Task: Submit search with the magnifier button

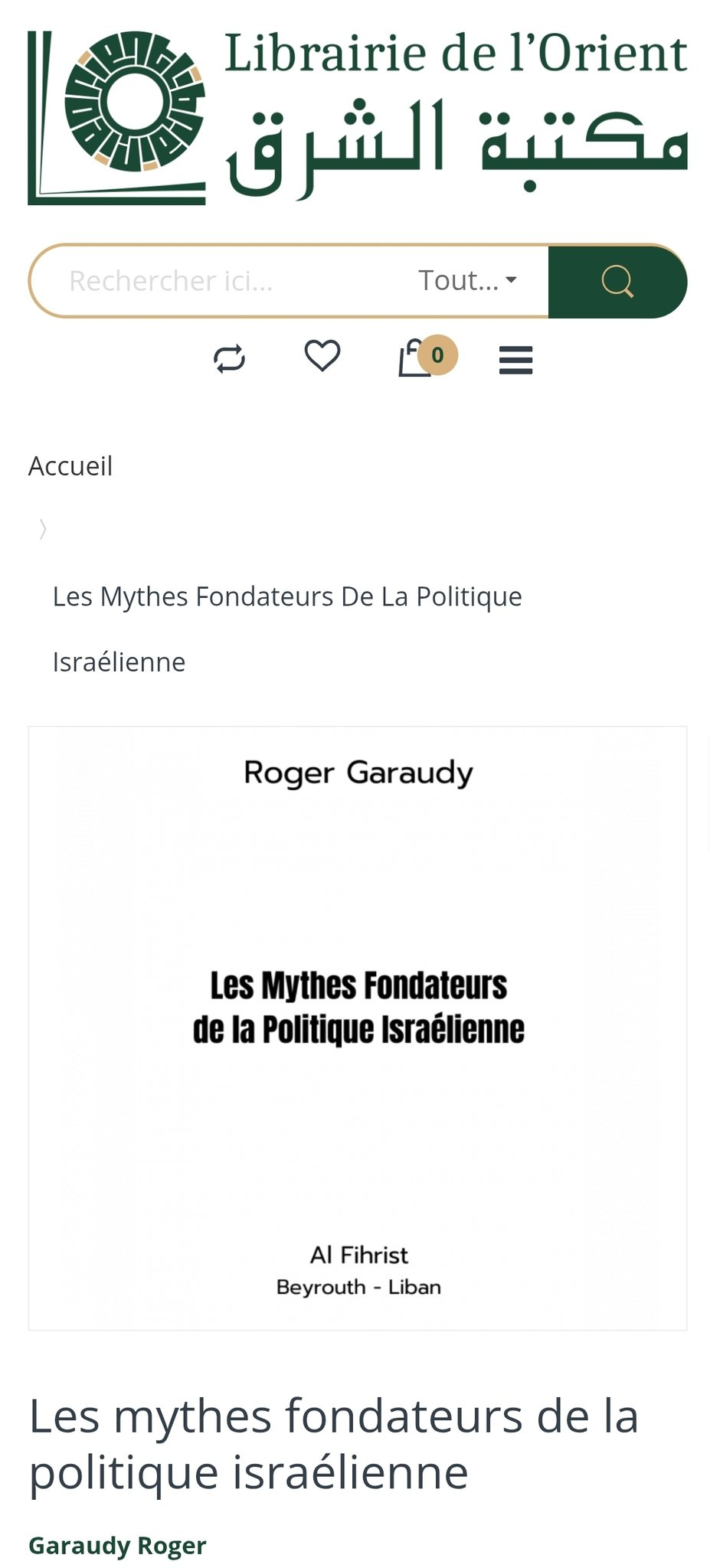Action: [x=617, y=281]
